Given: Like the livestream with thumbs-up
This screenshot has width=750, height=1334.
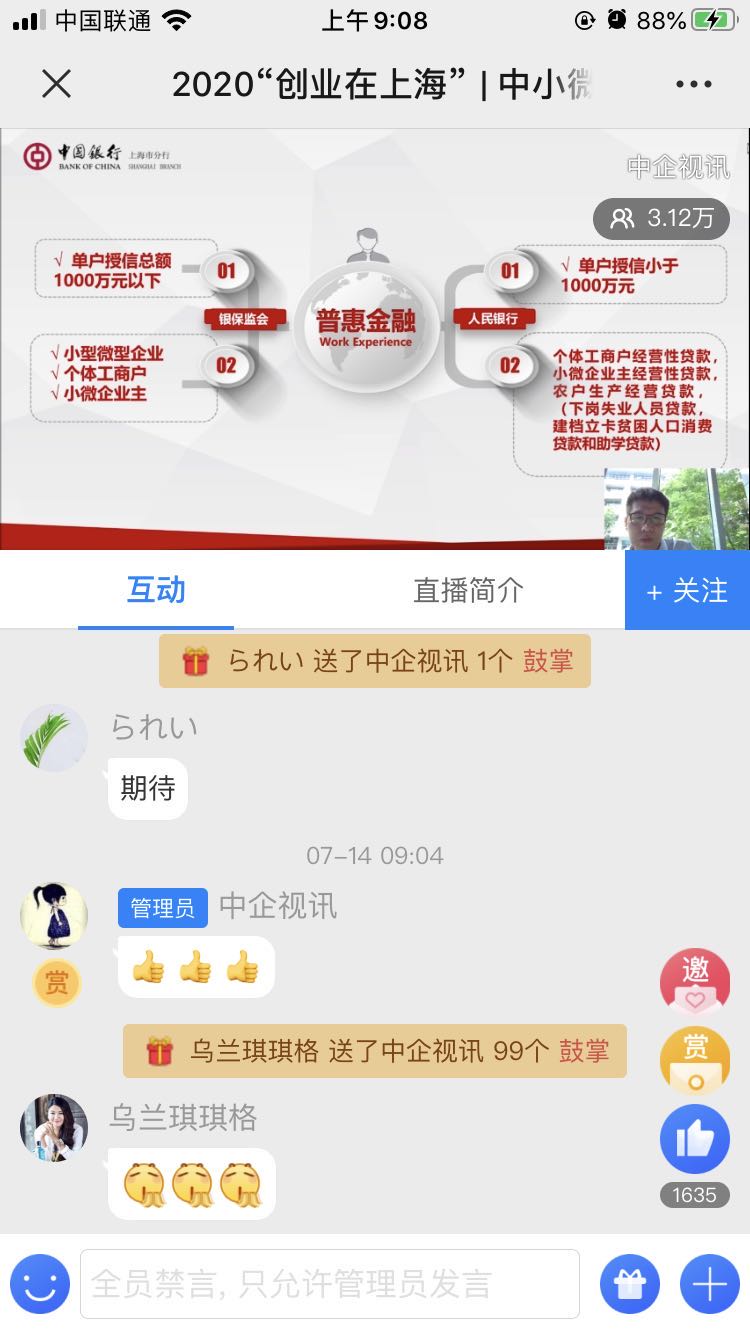Looking at the screenshot, I should (694, 1139).
